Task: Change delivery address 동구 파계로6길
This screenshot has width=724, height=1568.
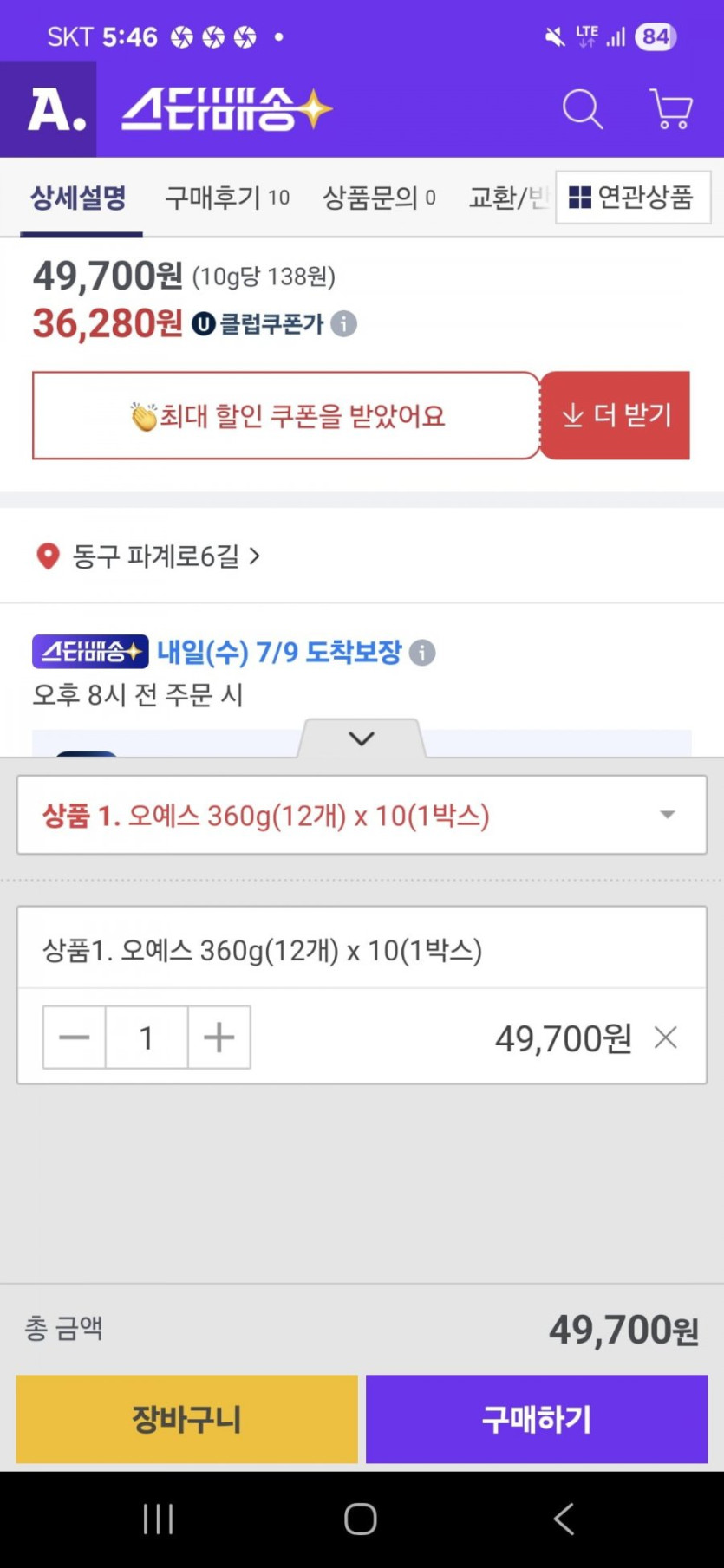Action: [156, 556]
